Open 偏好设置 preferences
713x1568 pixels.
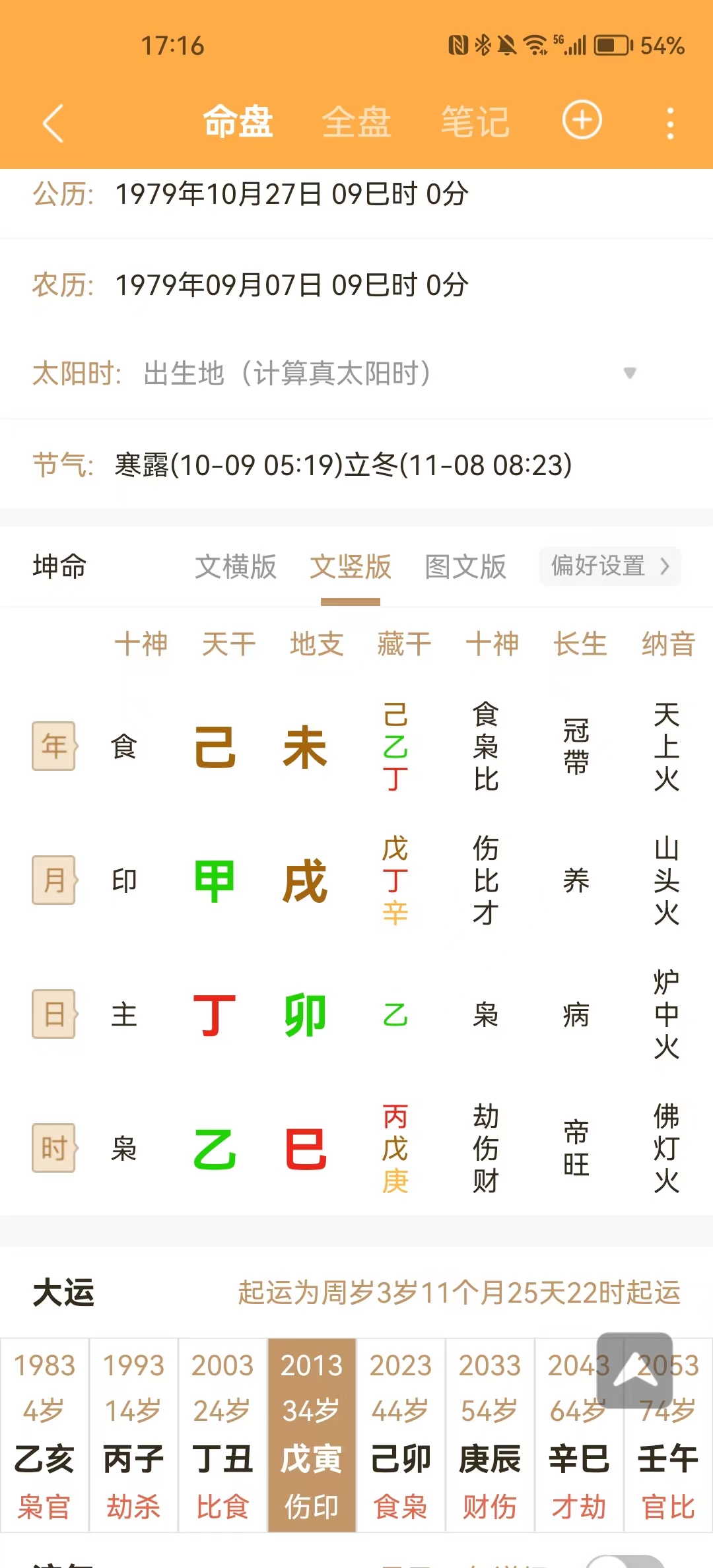click(609, 566)
